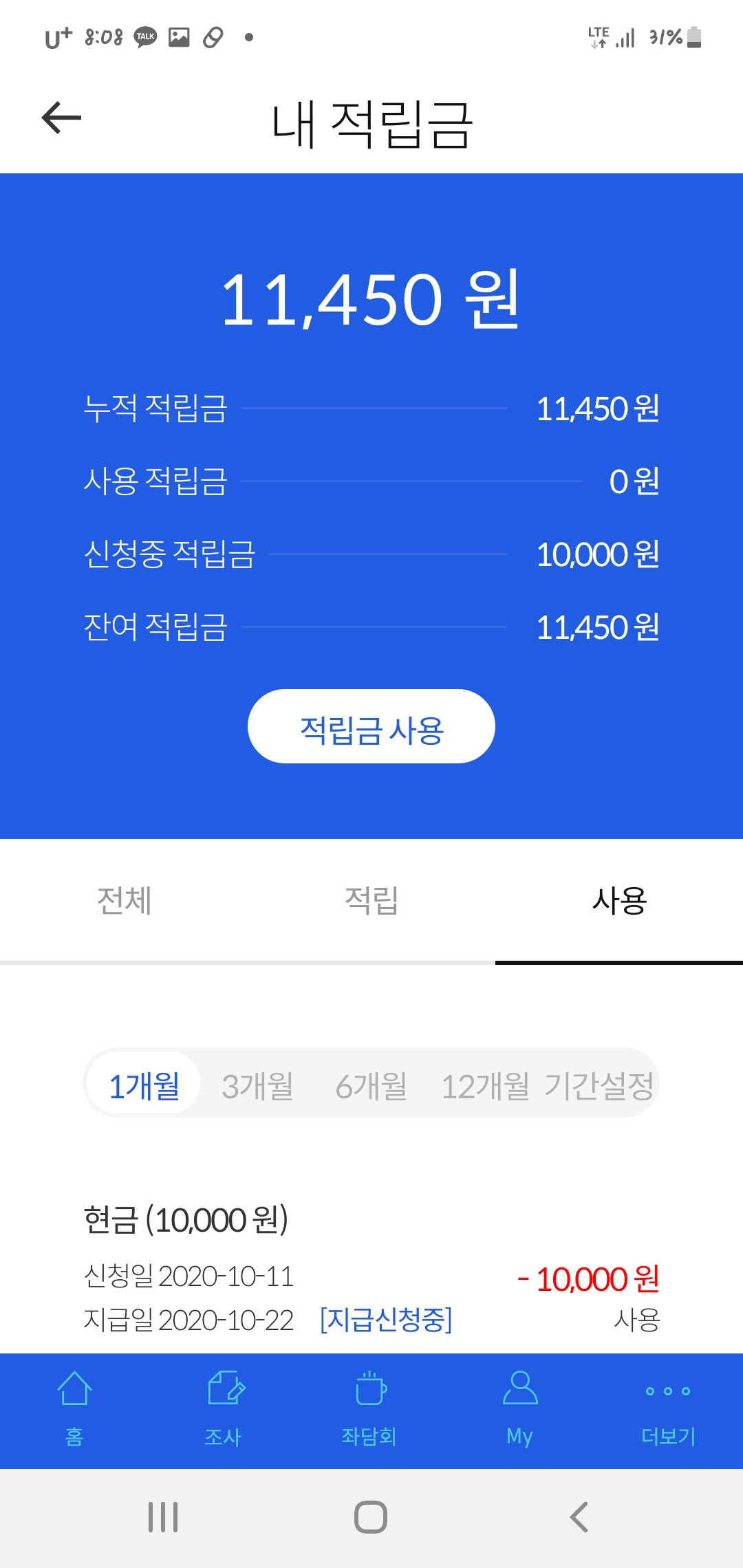Image resolution: width=743 pixels, height=1568 pixels.
Task: Go back using the top-left arrow
Action: click(61, 118)
